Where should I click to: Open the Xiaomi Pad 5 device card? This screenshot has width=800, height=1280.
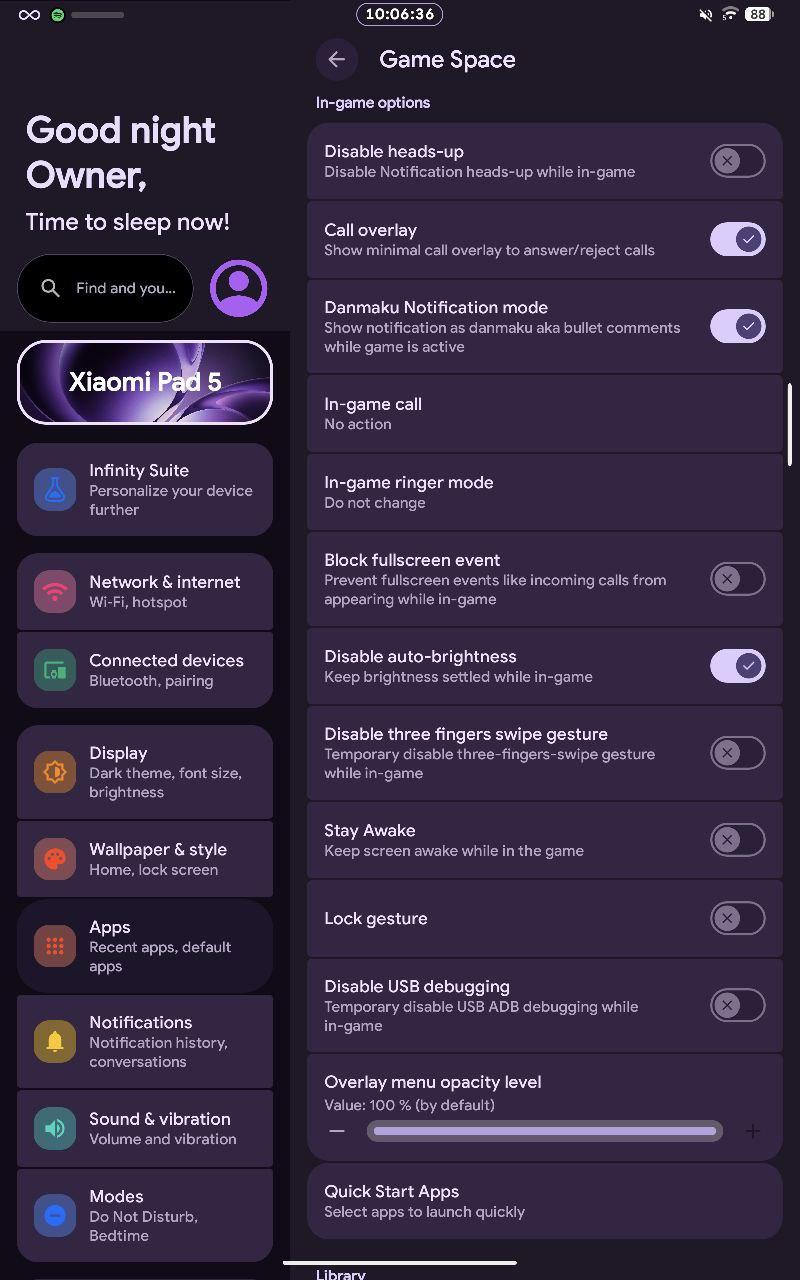145,382
